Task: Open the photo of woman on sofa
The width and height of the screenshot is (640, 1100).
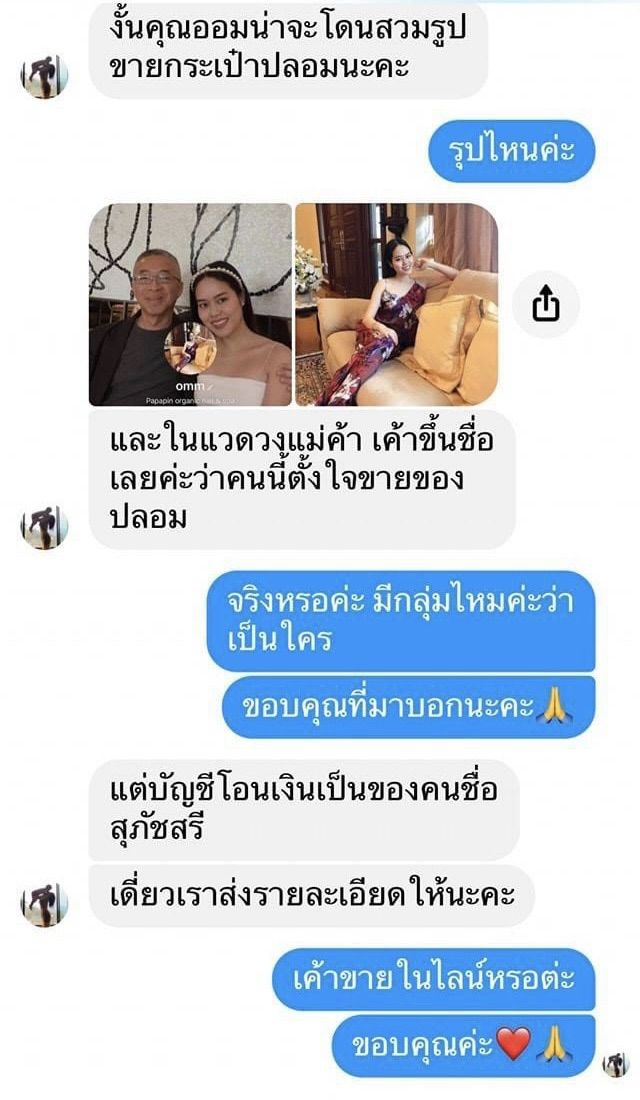Action: (x=397, y=305)
